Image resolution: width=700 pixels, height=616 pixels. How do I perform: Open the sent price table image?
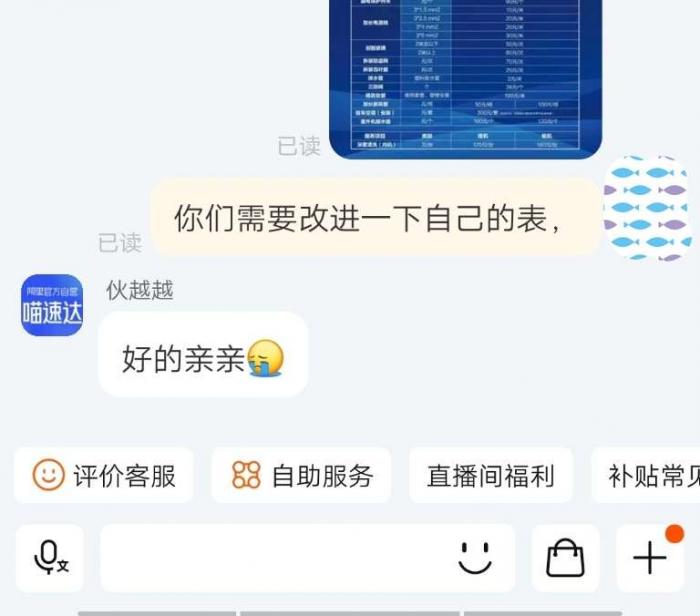(x=465, y=75)
